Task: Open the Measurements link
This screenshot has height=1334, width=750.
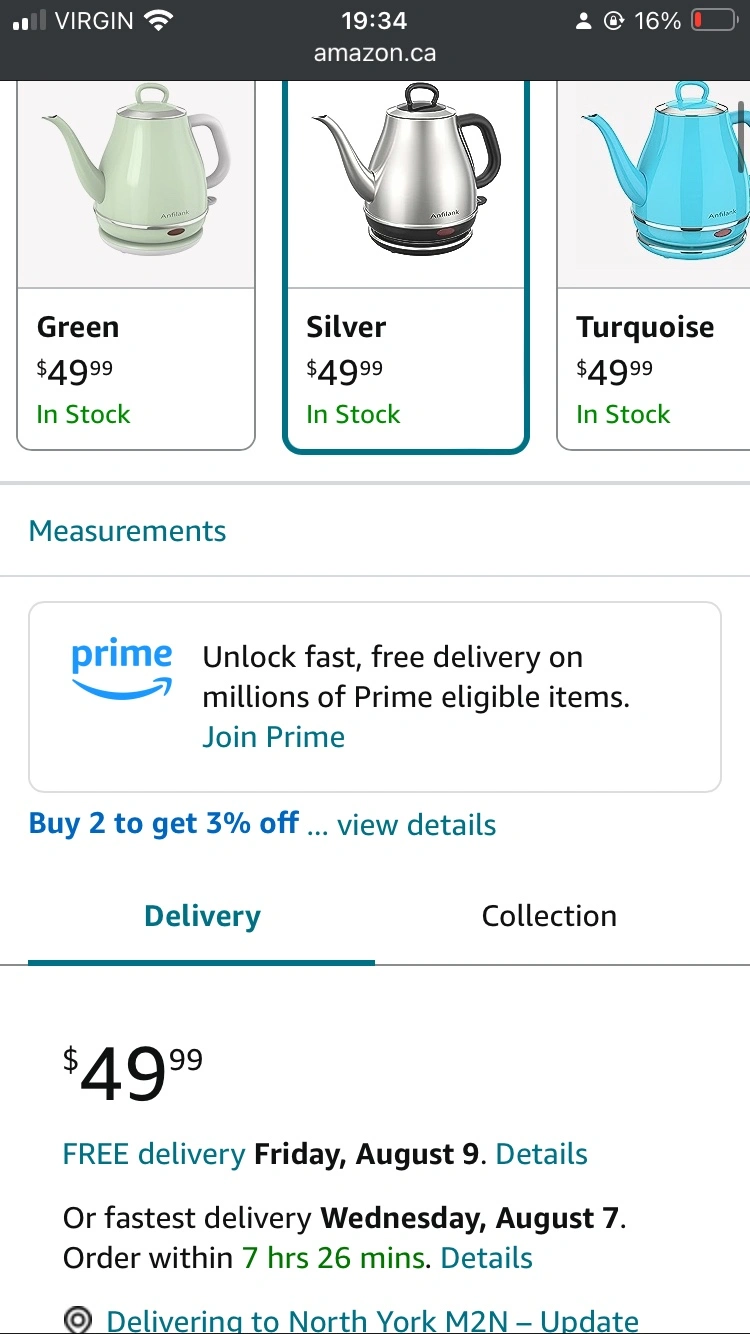Action: coord(128,531)
